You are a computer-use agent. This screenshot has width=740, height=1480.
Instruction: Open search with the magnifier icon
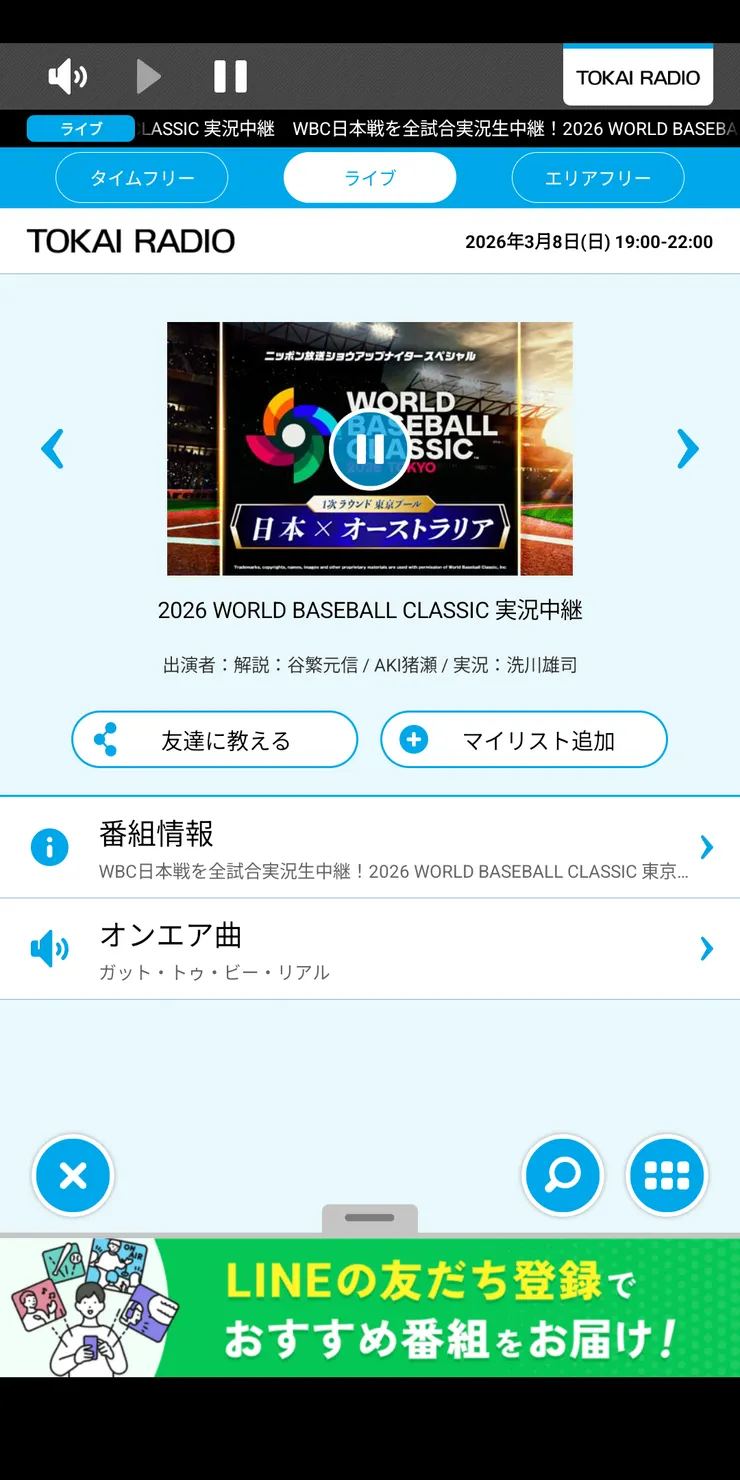(562, 1175)
